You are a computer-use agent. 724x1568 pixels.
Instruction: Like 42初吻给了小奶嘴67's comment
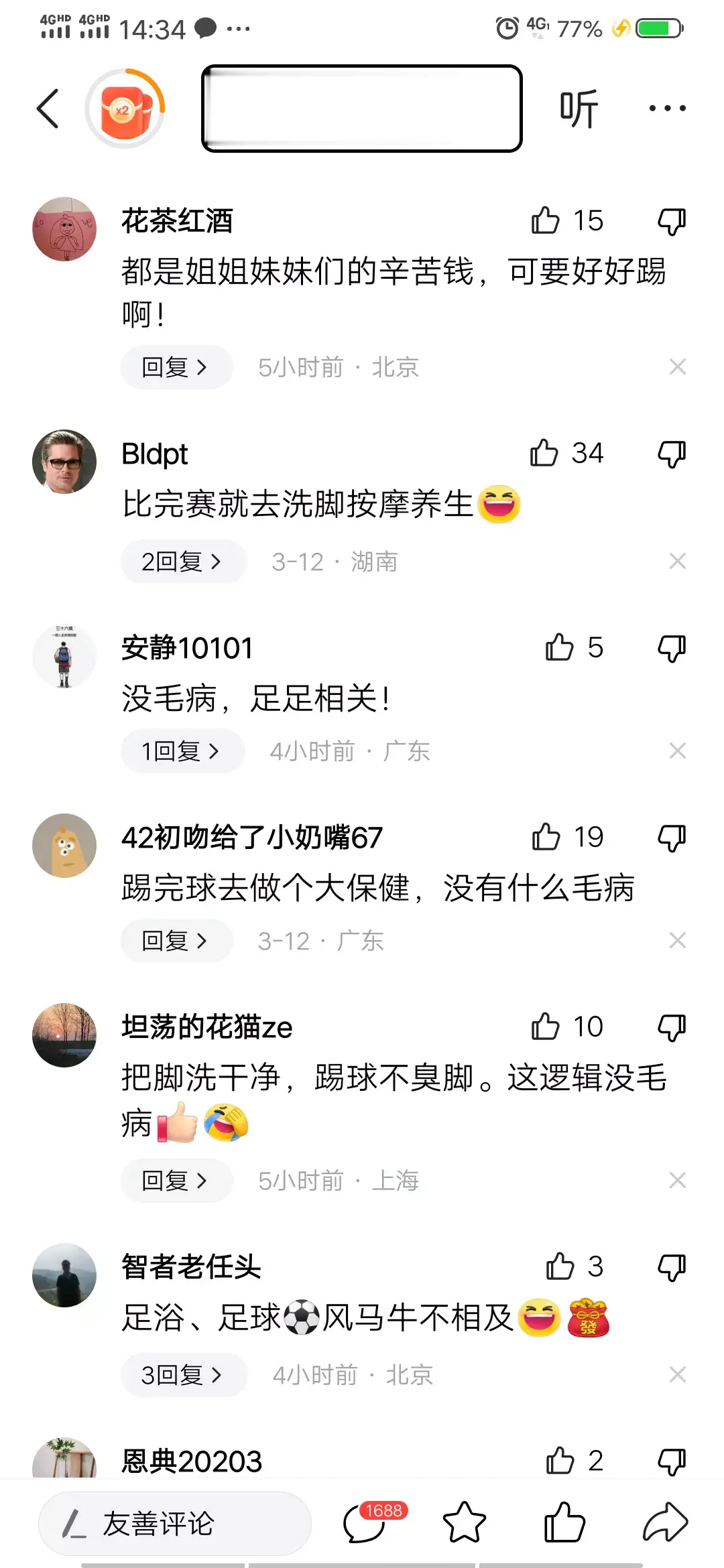pyautogui.click(x=546, y=838)
